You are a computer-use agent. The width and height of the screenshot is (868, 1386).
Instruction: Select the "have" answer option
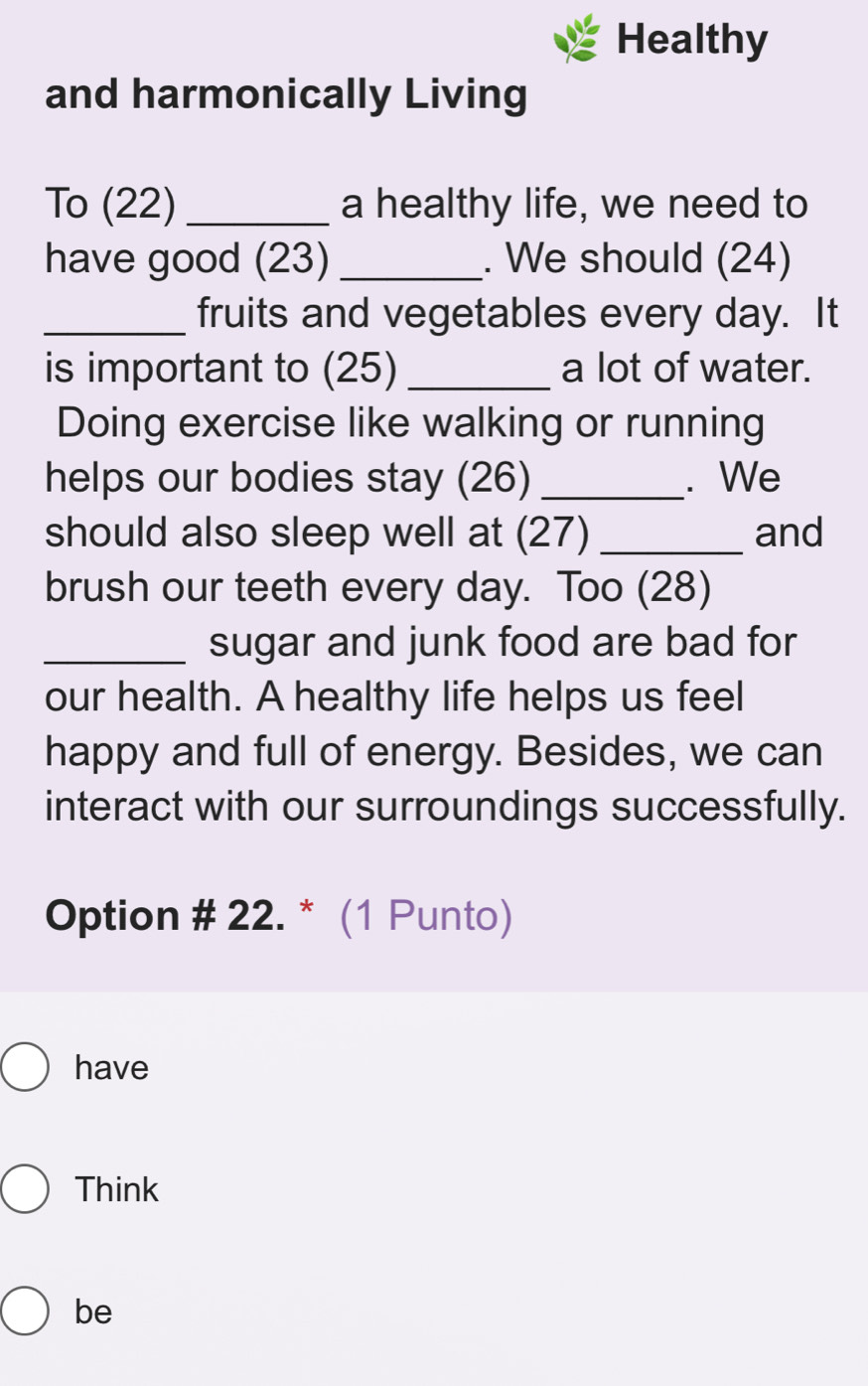point(25,1068)
